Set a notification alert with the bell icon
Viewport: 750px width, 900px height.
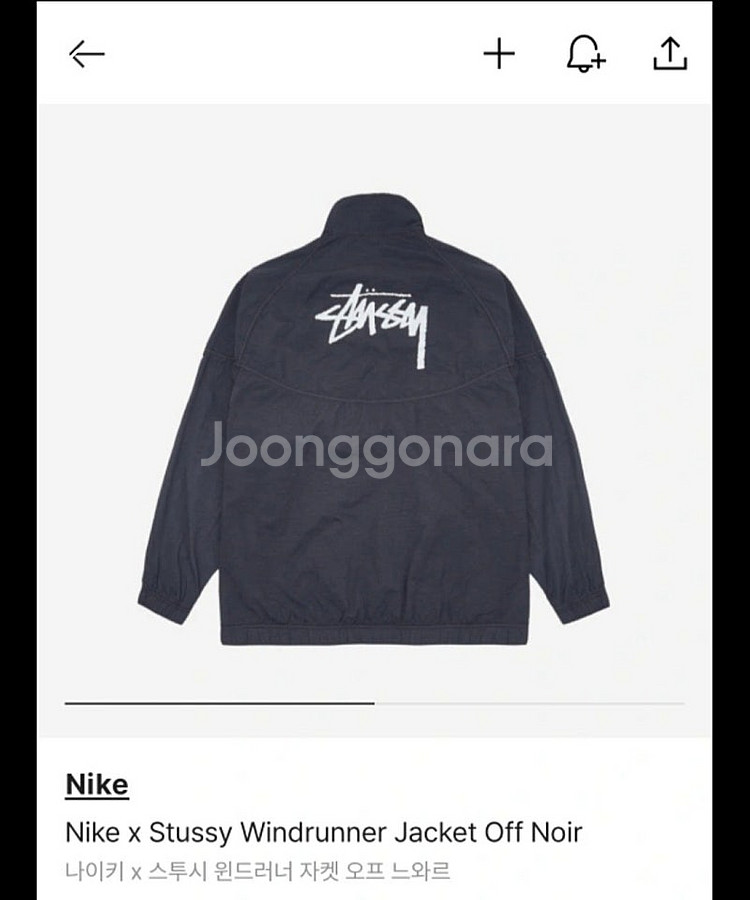click(x=585, y=54)
